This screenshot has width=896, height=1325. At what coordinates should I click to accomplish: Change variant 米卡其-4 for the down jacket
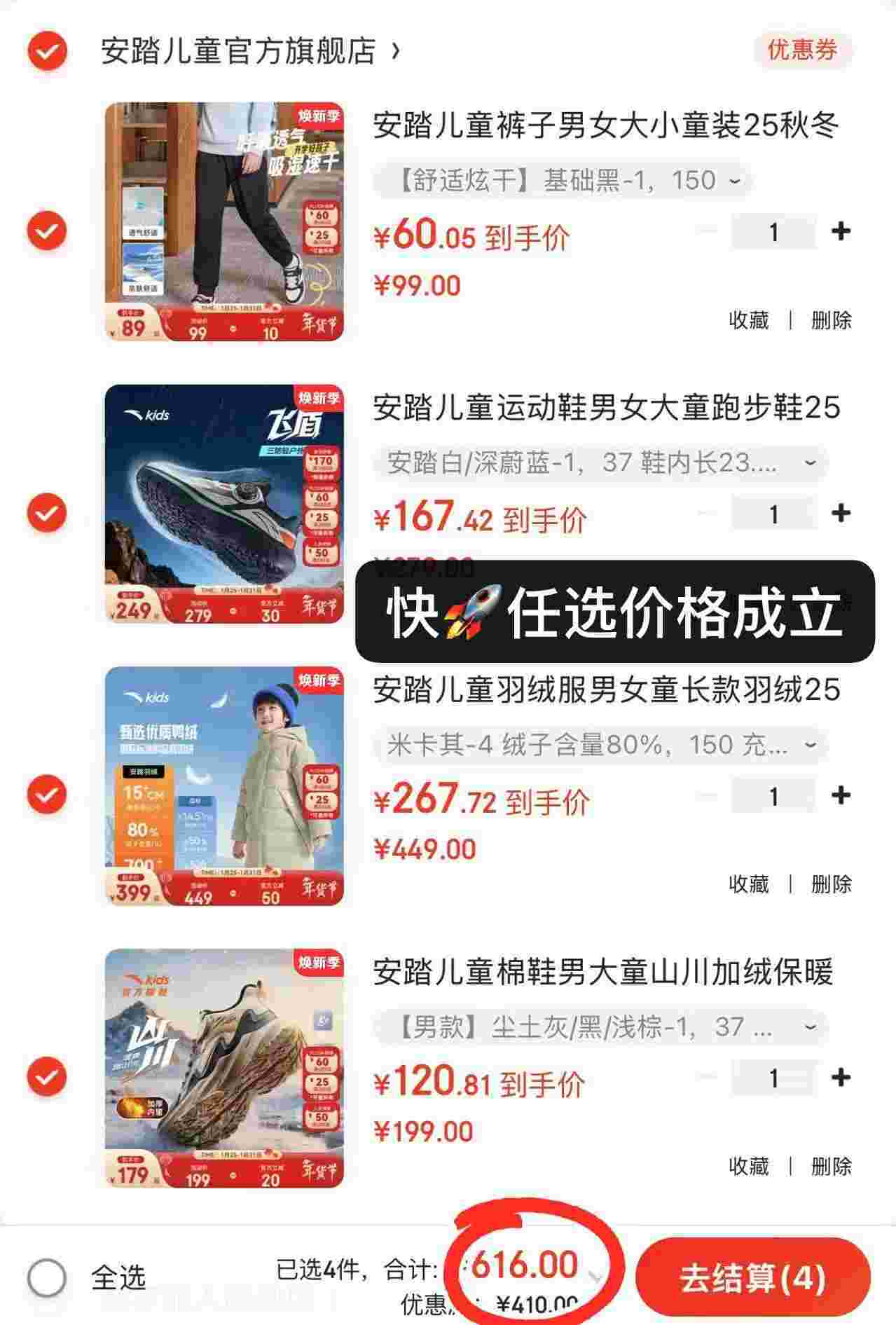pos(600,745)
